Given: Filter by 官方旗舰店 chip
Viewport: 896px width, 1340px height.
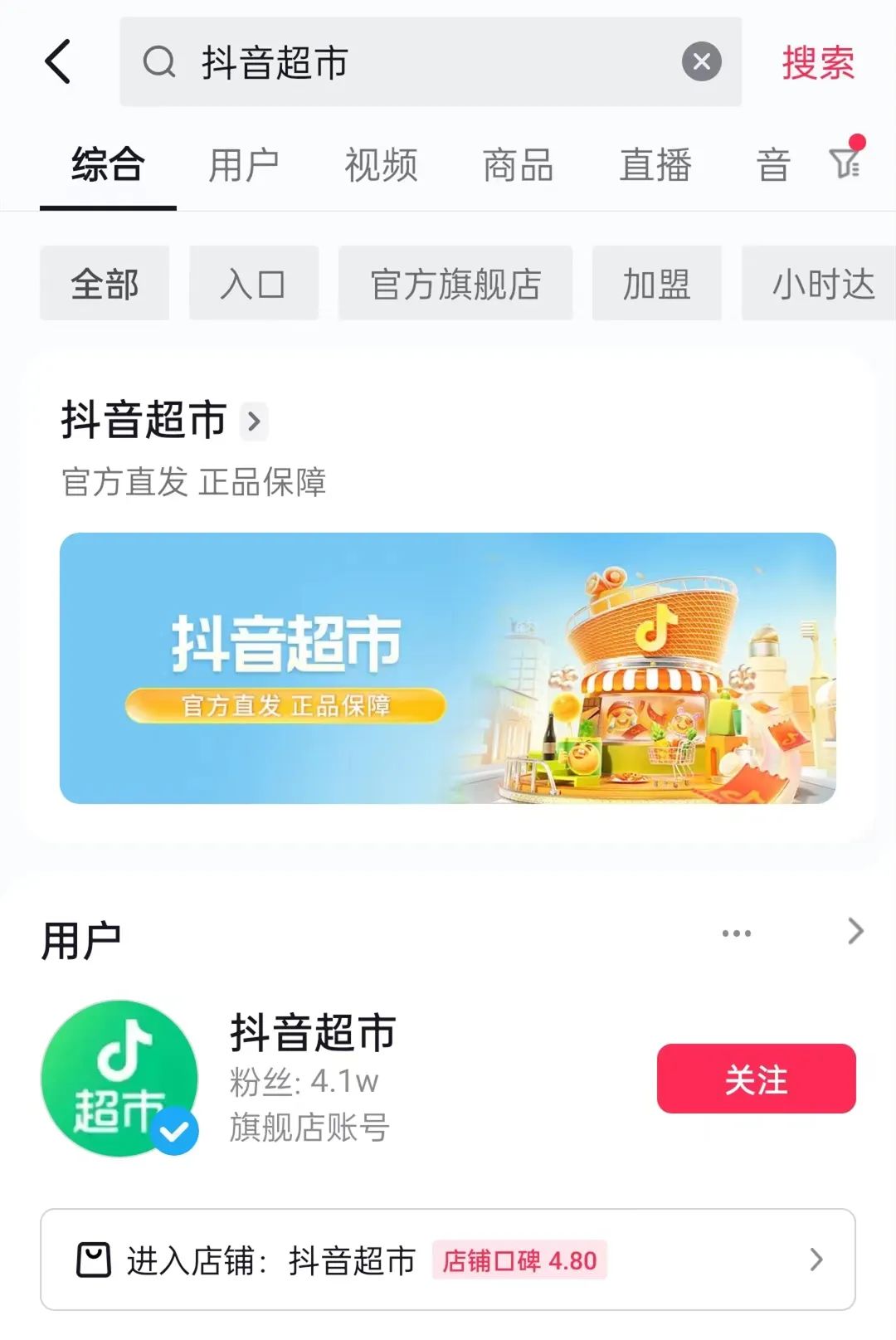Looking at the screenshot, I should 455,284.
